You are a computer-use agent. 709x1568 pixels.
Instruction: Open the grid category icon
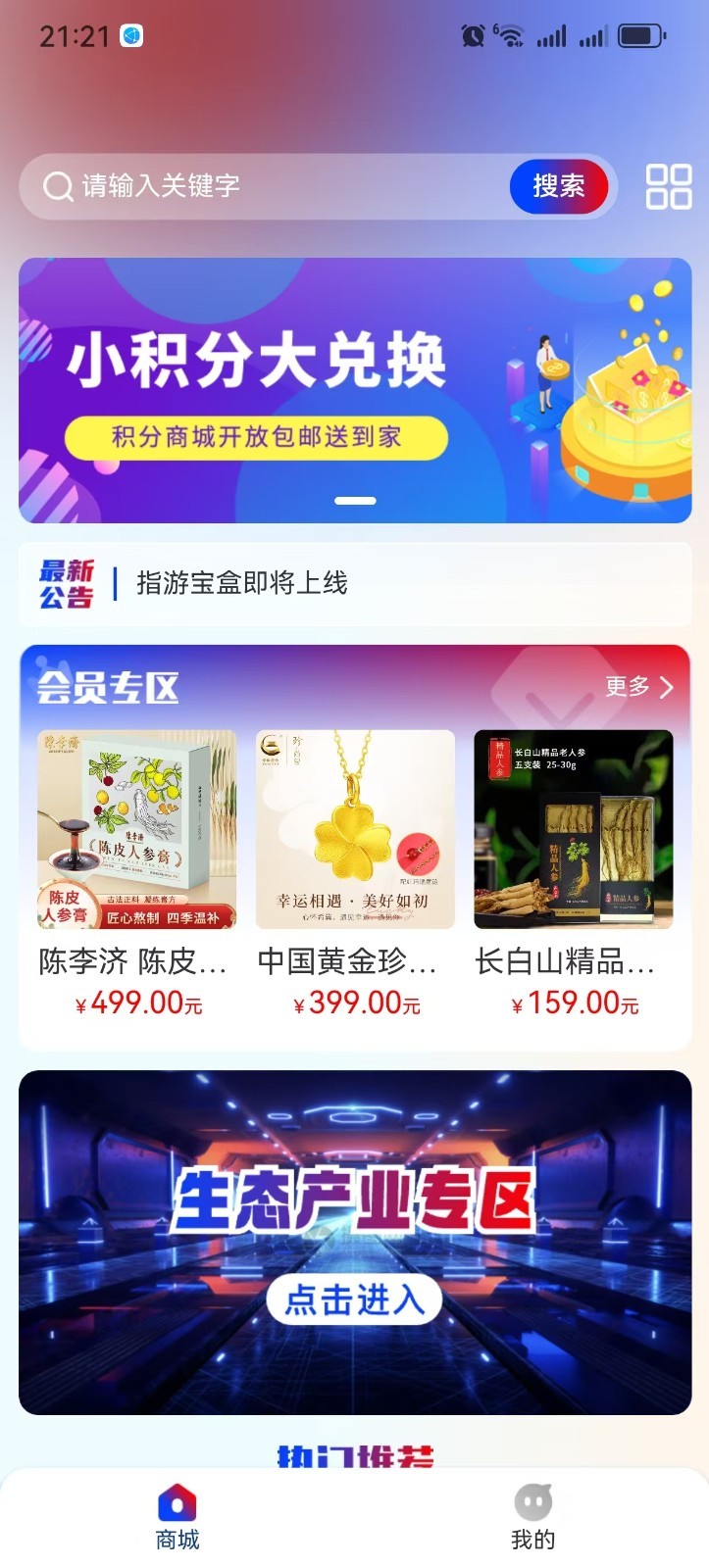coord(669,186)
